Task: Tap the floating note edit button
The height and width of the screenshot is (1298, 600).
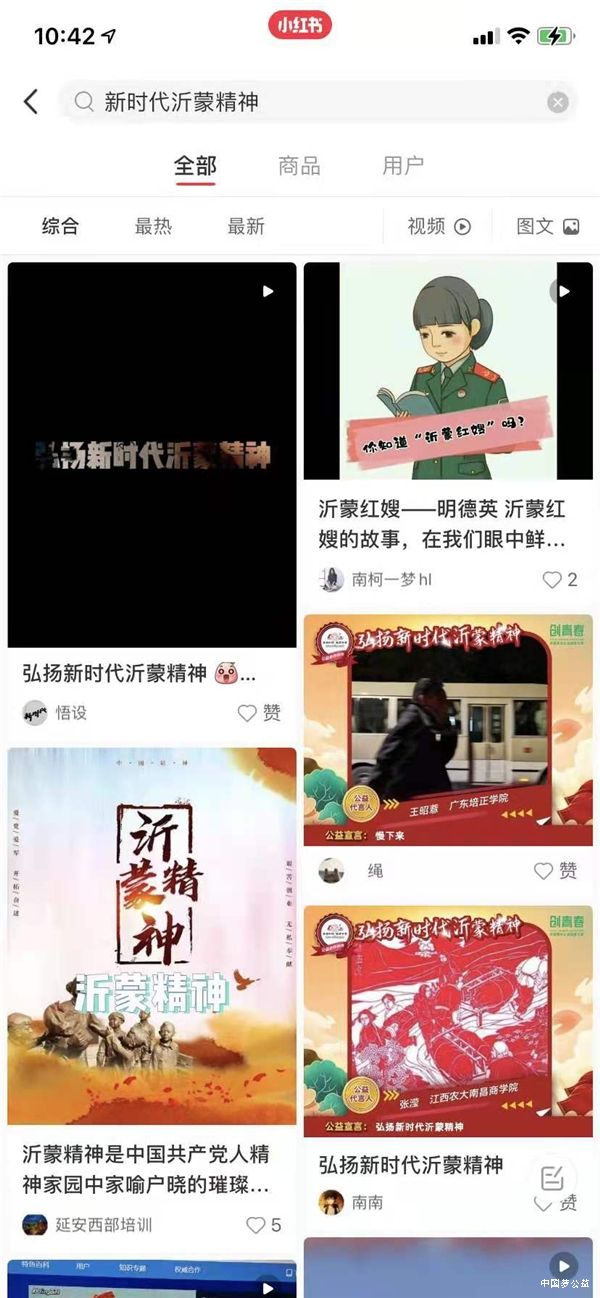Action: (x=553, y=1176)
